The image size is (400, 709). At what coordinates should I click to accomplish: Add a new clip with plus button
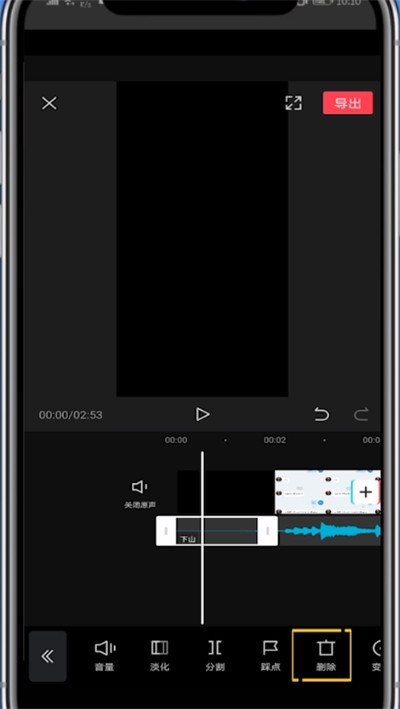365,492
